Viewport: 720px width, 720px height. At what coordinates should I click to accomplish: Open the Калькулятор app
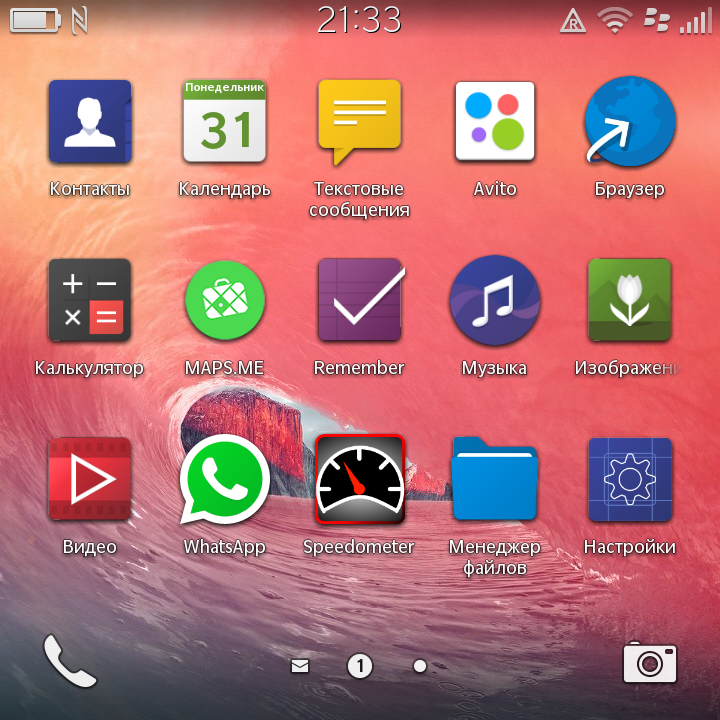[x=90, y=300]
